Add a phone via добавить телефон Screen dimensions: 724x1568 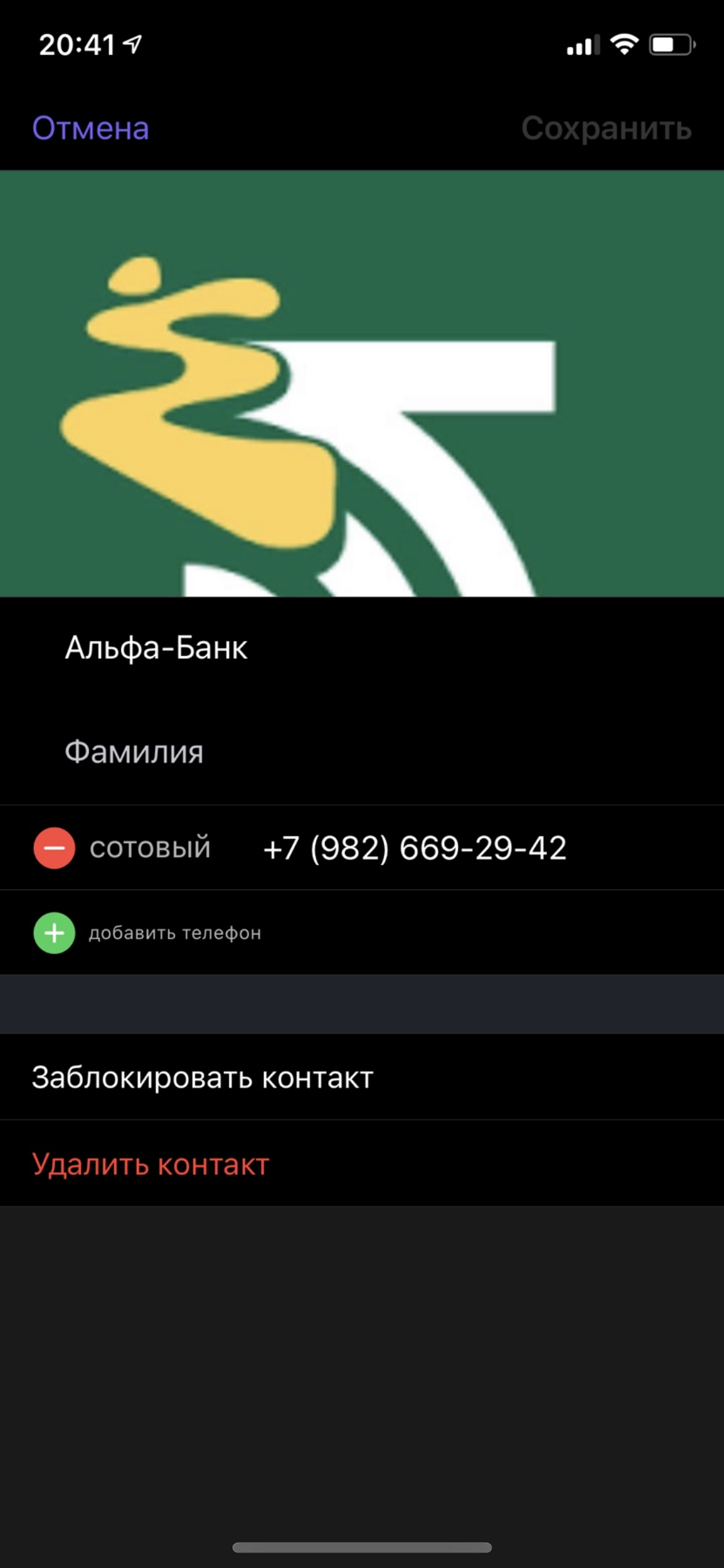[174, 933]
